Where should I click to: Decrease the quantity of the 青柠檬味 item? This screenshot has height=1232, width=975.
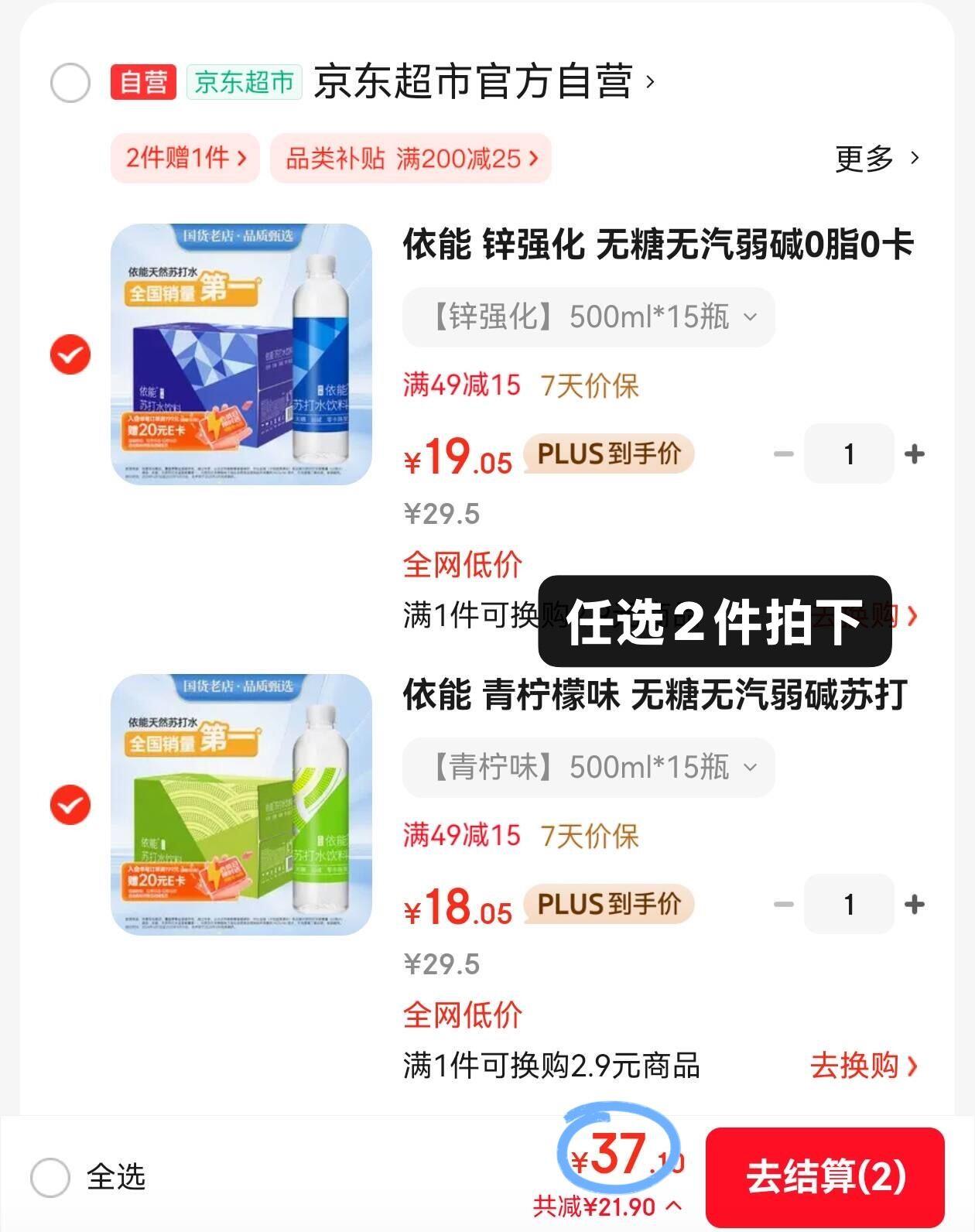pyautogui.click(x=784, y=905)
